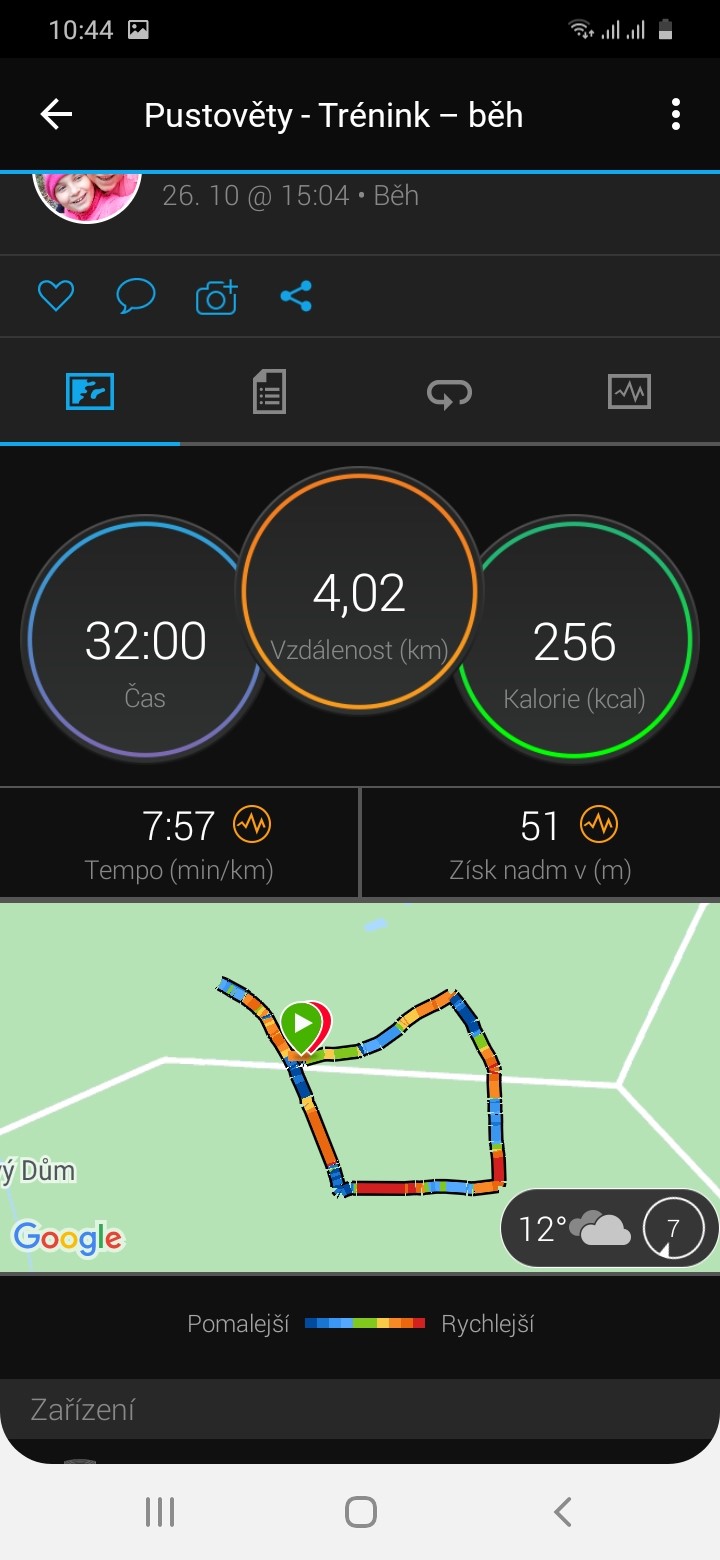Open the route map in full view
This screenshot has height=1560, width=720.
point(360,1087)
